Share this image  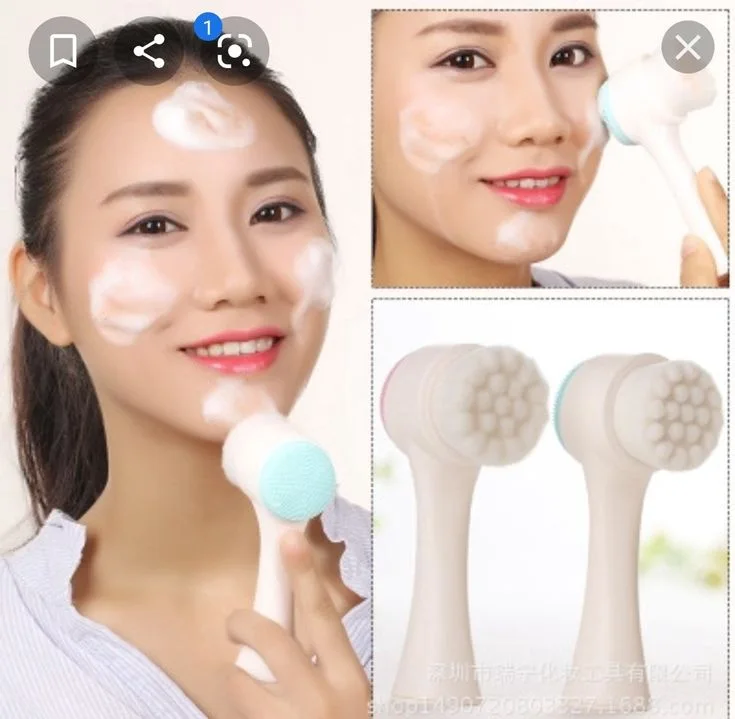[x=149, y=50]
